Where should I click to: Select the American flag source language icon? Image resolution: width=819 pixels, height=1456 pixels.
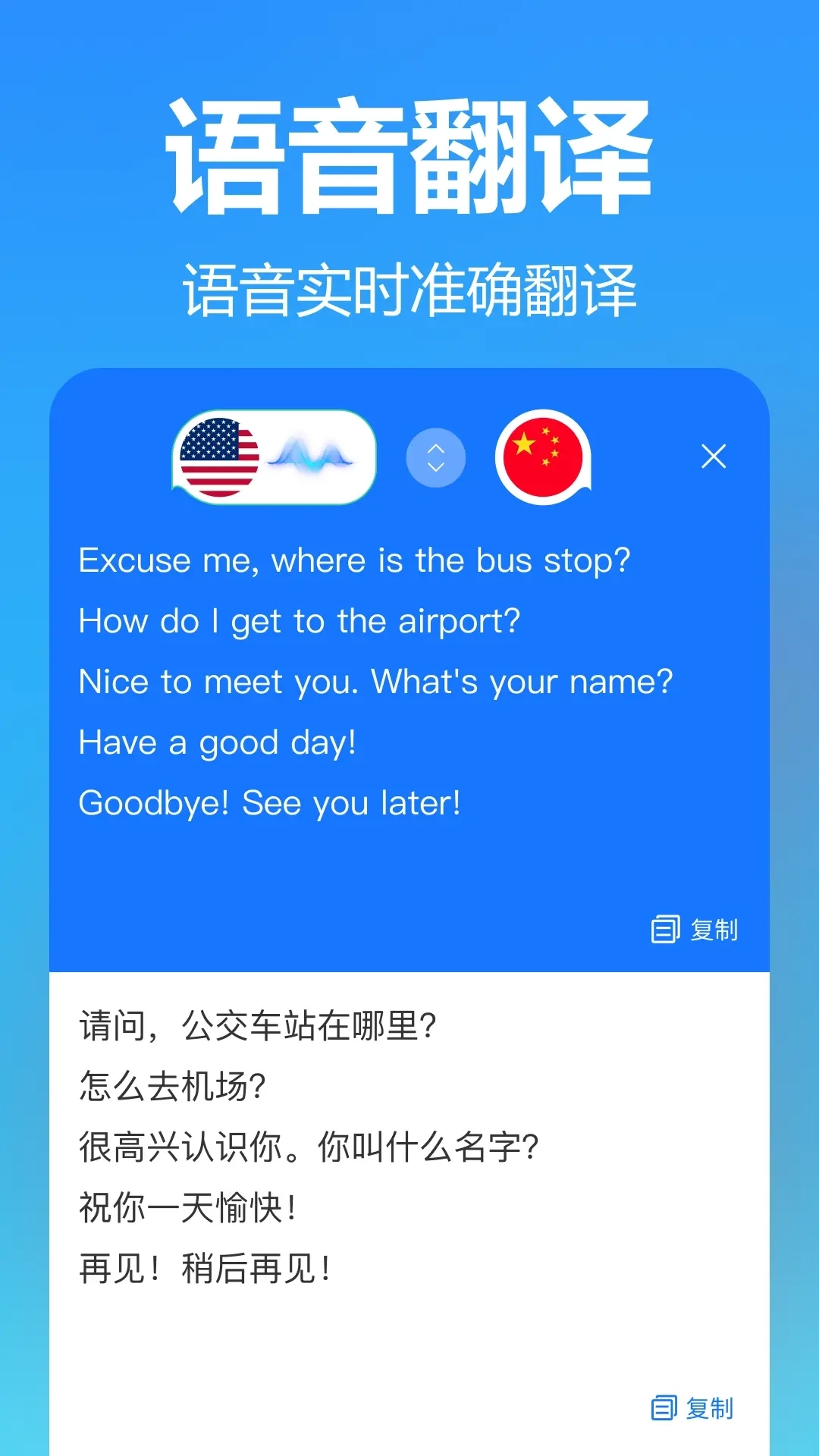coord(219,457)
